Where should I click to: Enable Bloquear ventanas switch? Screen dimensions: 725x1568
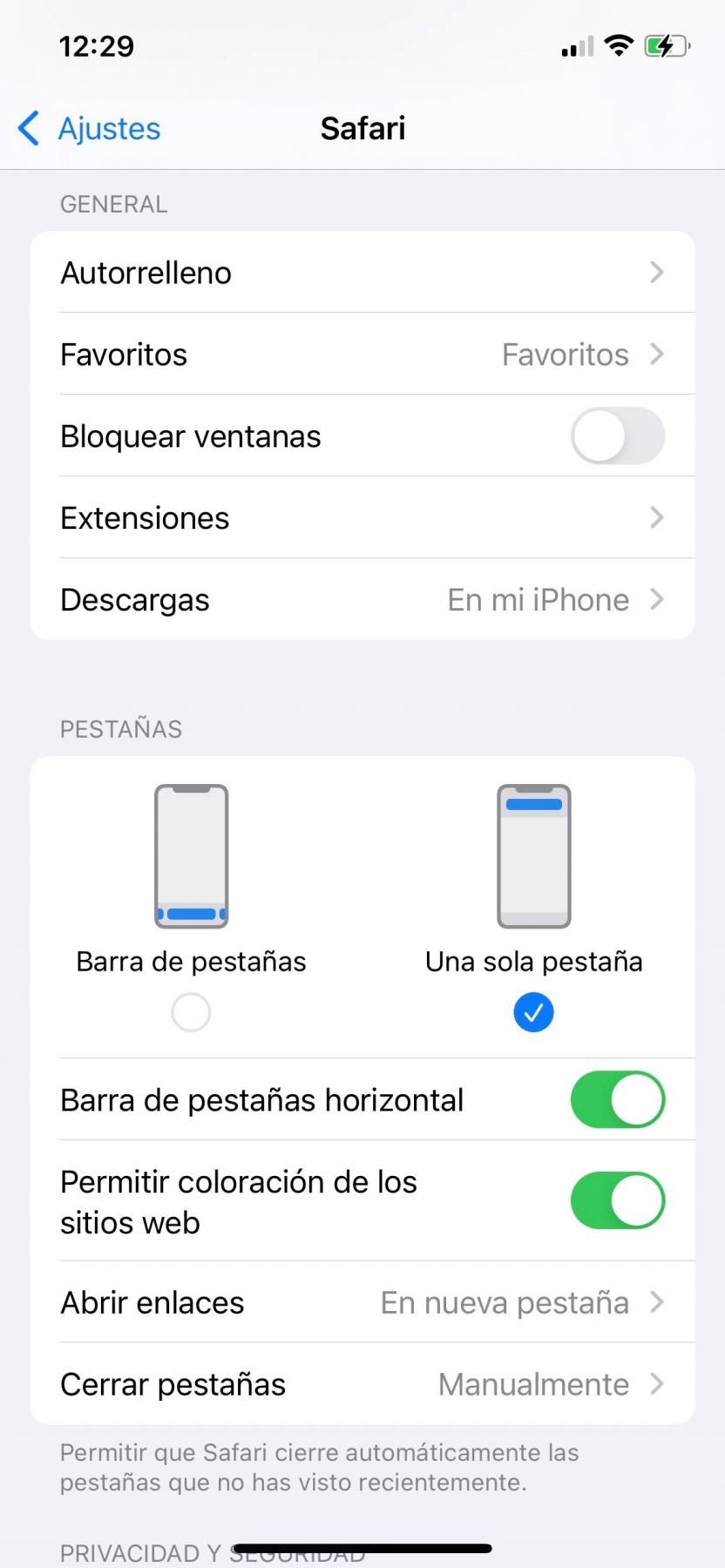(x=617, y=436)
